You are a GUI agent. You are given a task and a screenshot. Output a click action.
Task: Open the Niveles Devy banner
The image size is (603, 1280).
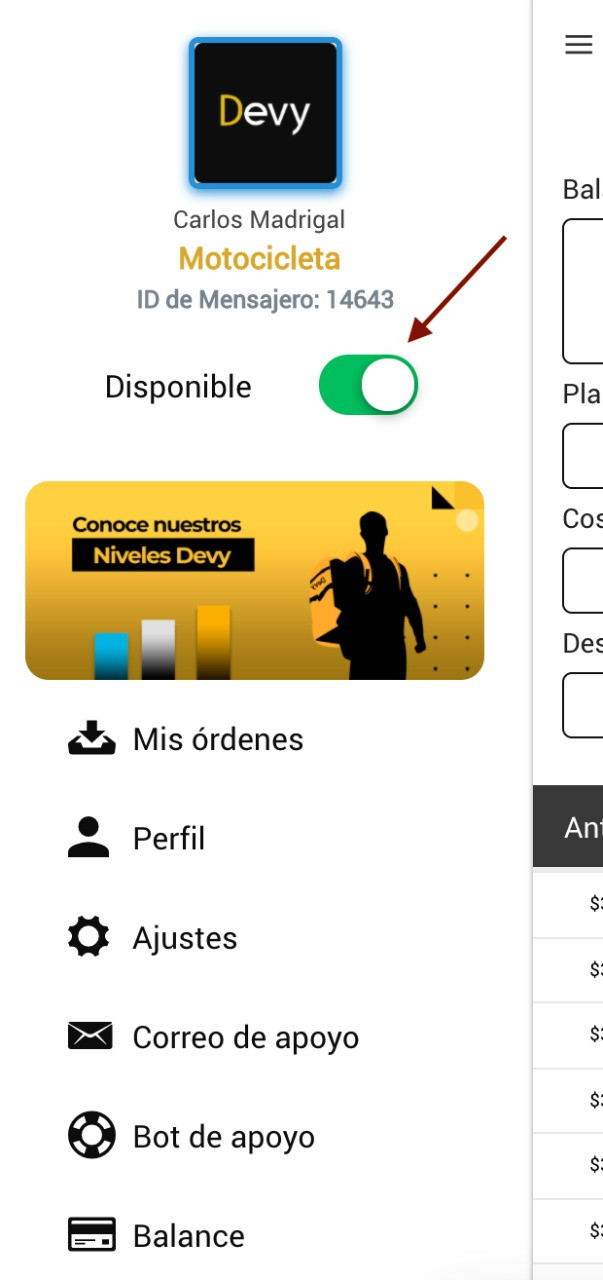pyautogui.click(x=254, y=580)
